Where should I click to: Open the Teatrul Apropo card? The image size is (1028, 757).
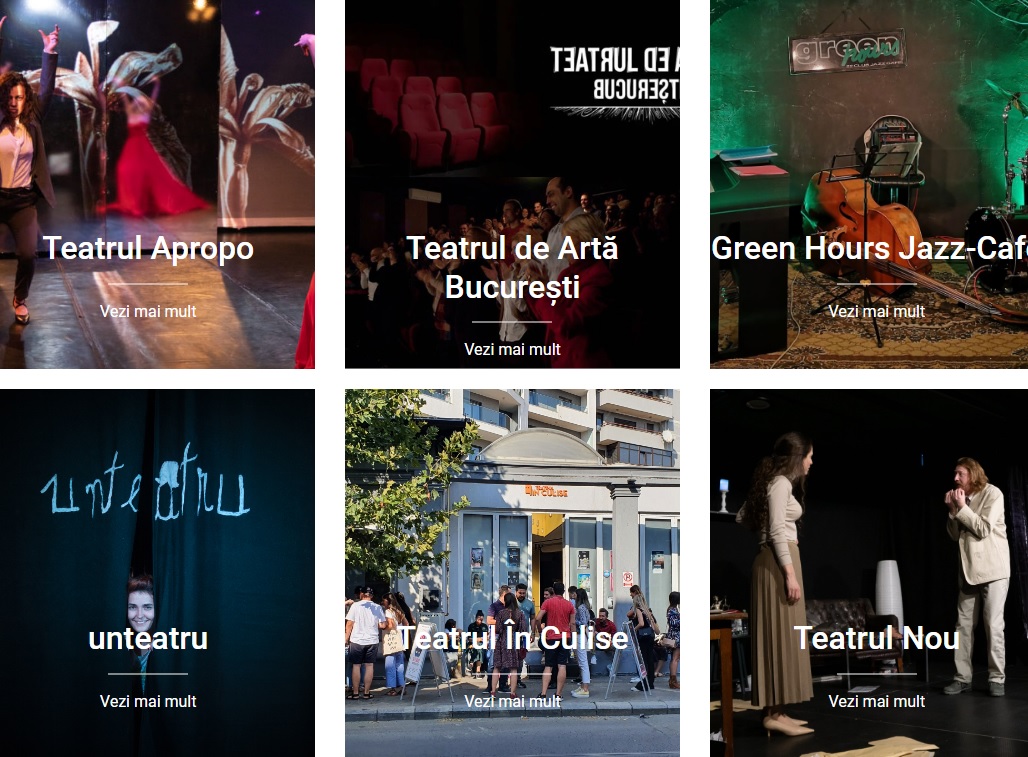tap(148, 248)
